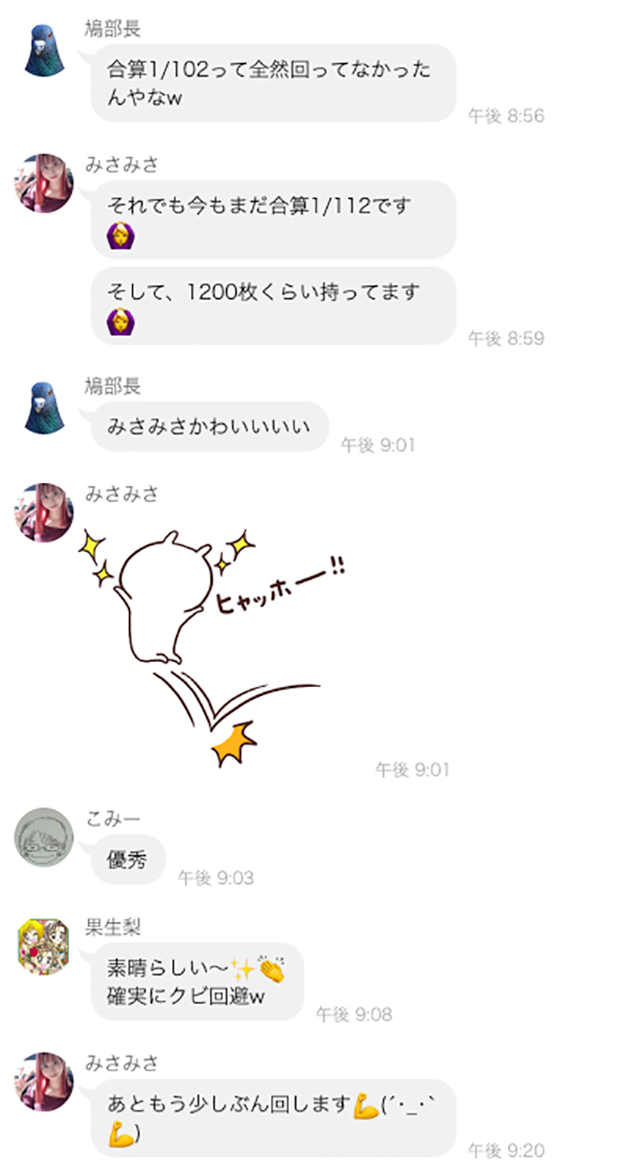Open 鳩部長's avatar beside the 合算1/102 message
Screen dimensions: 640x1173
point(45,46)
